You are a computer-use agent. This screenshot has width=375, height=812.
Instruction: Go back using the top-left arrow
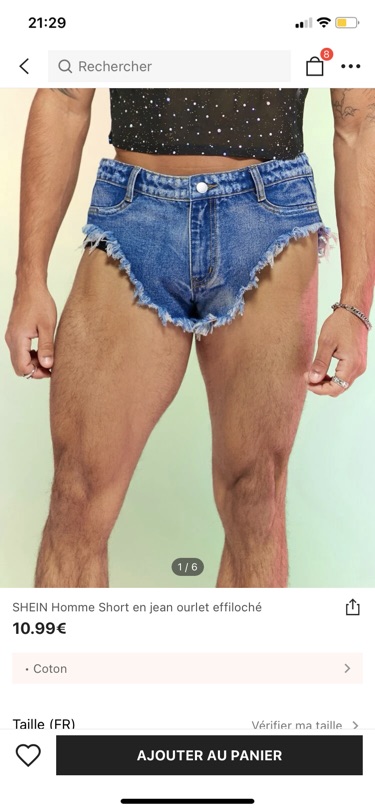(x=24, y=66)
